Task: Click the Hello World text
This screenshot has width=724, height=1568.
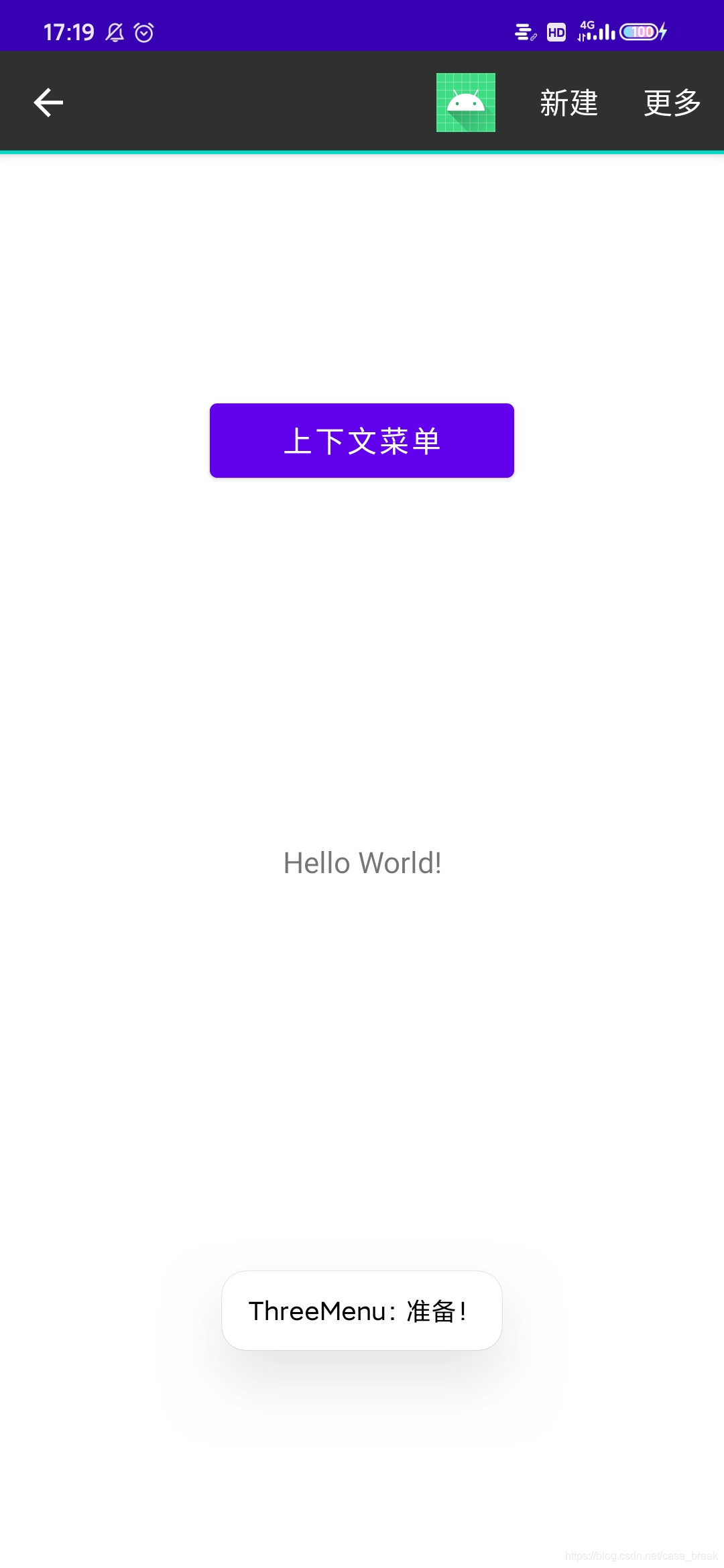Action: (362, 863)
